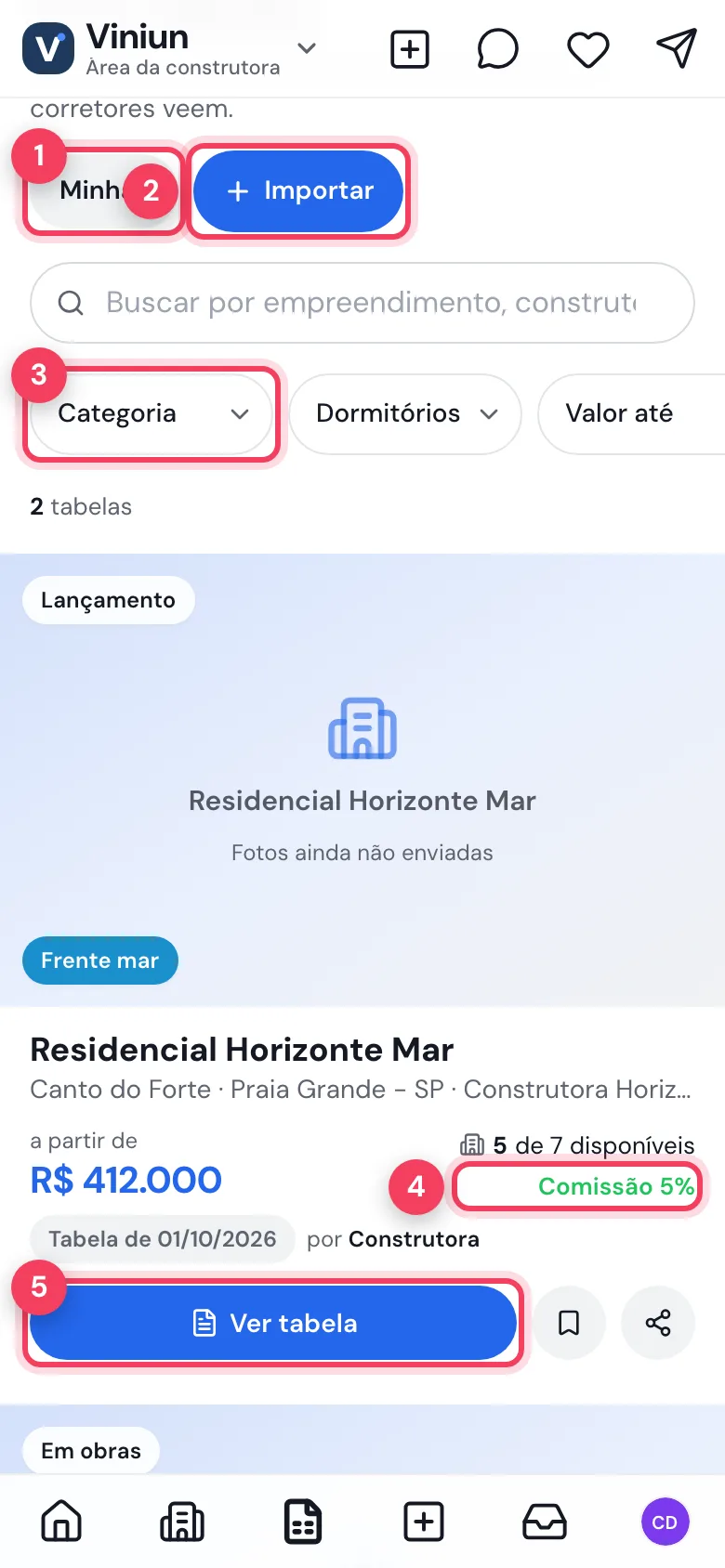
Task: Open the paper plane send icon
Action: click(677, 49)
